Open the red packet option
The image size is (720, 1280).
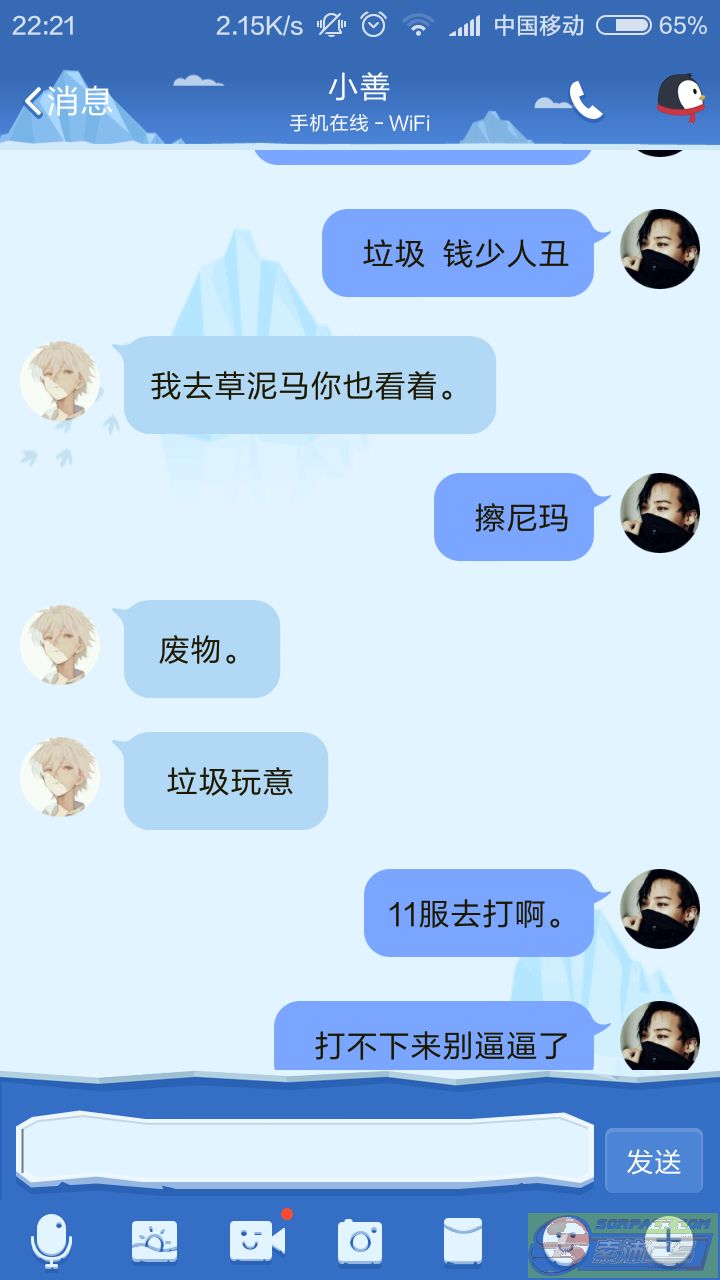(x=462, y=1242)
